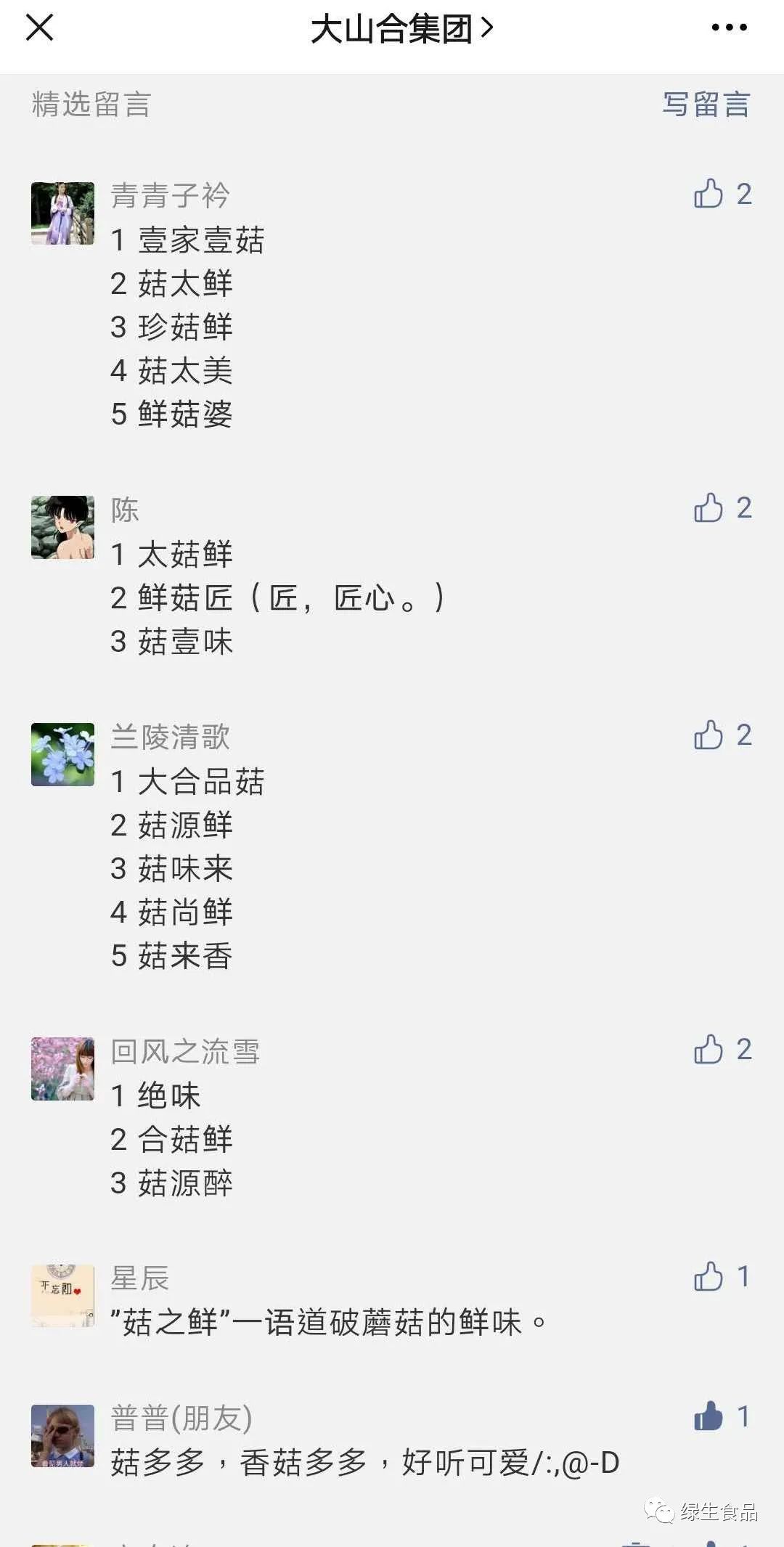The image size is (784, 1547).
Task: Unlike the comment by 普普(朋友)
Action: 709,1417
